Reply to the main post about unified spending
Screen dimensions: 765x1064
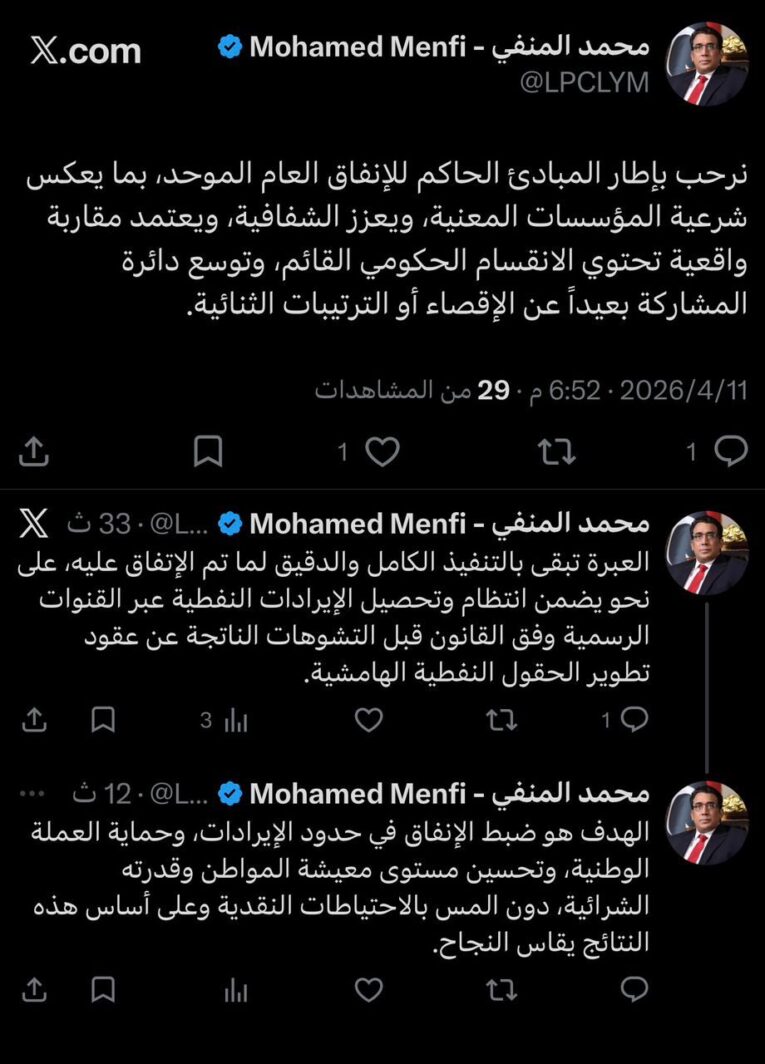(732, 452)
